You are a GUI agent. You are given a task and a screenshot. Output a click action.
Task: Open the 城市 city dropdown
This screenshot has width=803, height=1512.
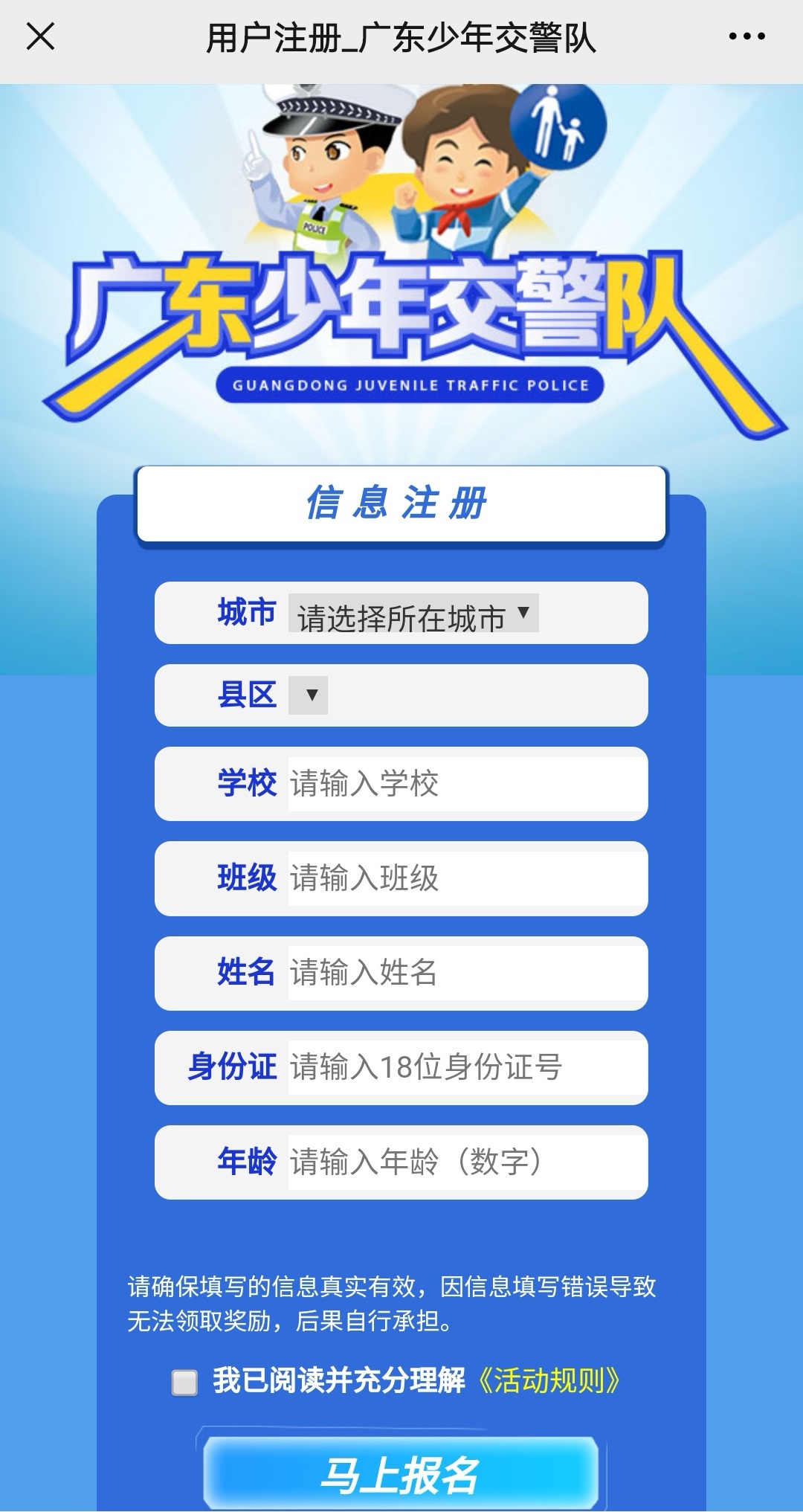[x=413, y=614]
